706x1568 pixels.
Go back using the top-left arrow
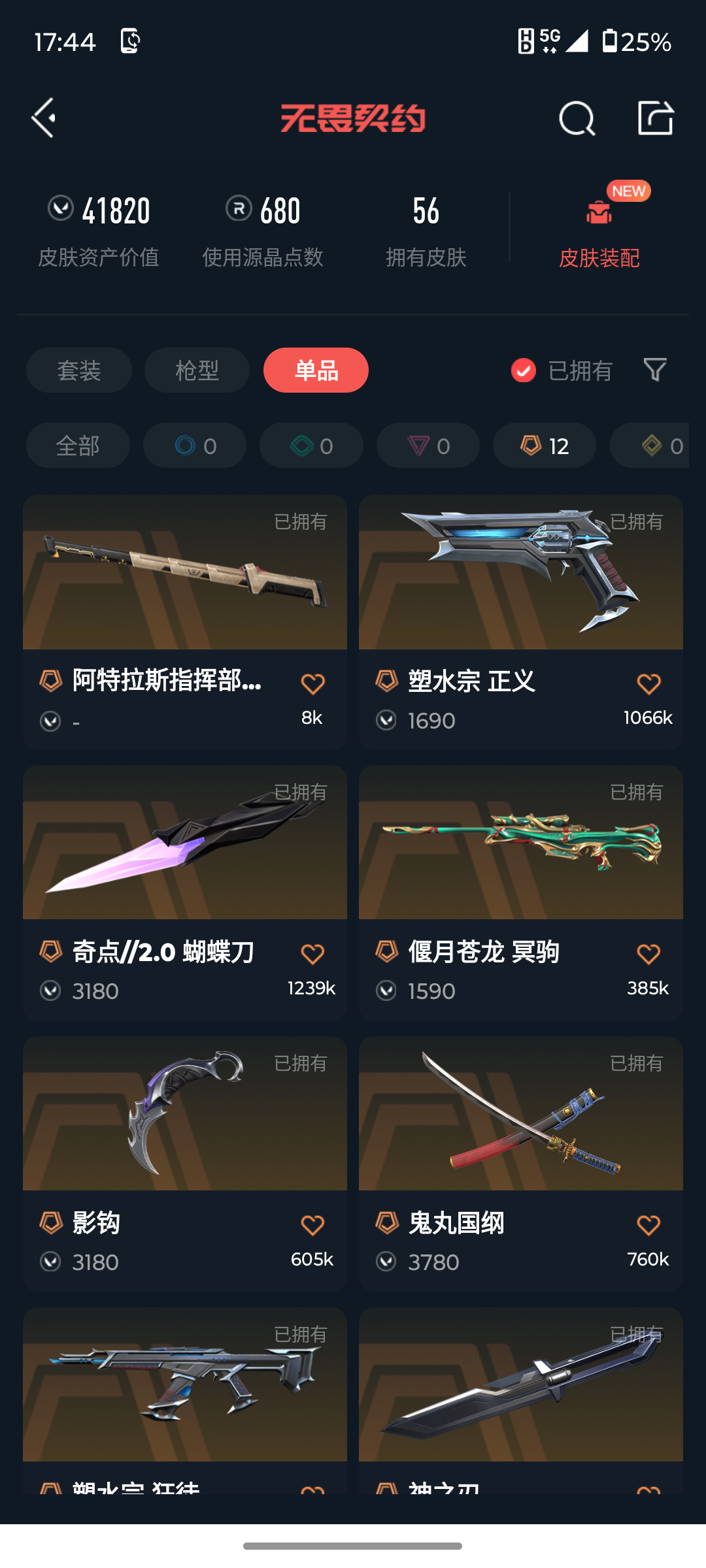pos(44,118)
